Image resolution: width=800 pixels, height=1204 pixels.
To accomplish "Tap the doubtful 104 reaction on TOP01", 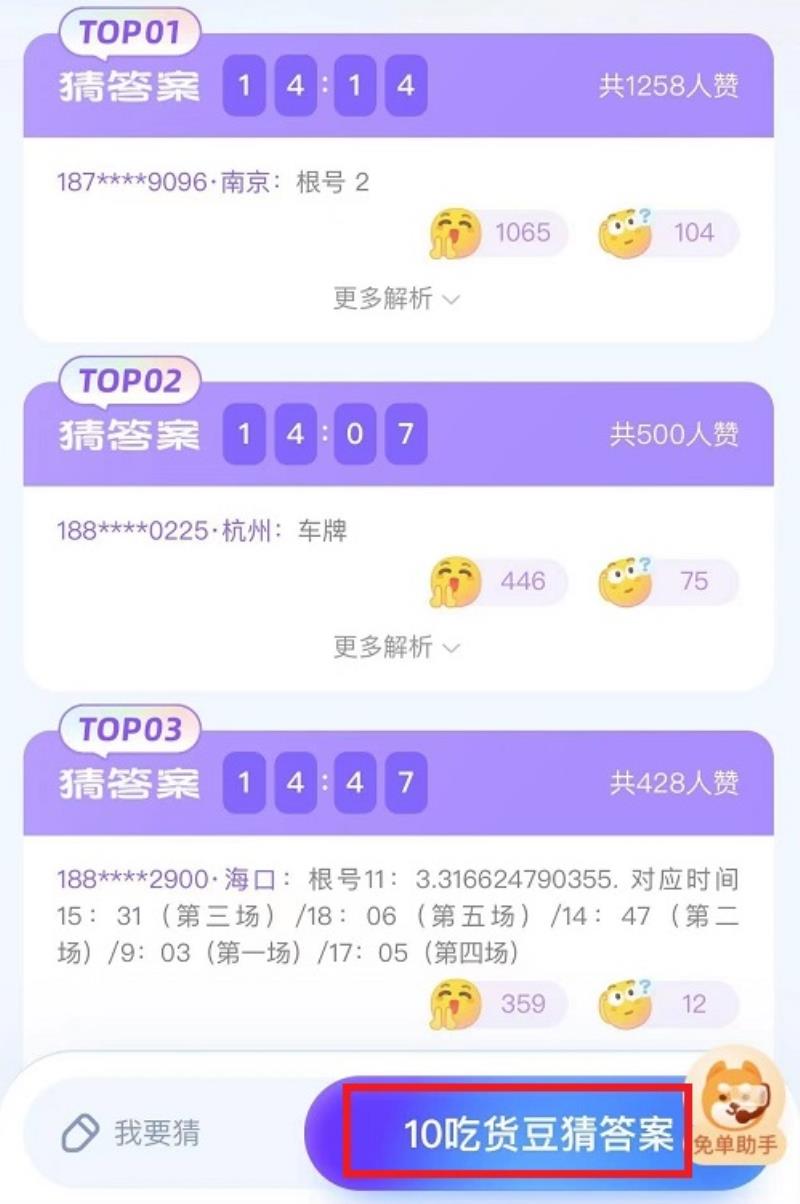I will click(x=668, y=233).
